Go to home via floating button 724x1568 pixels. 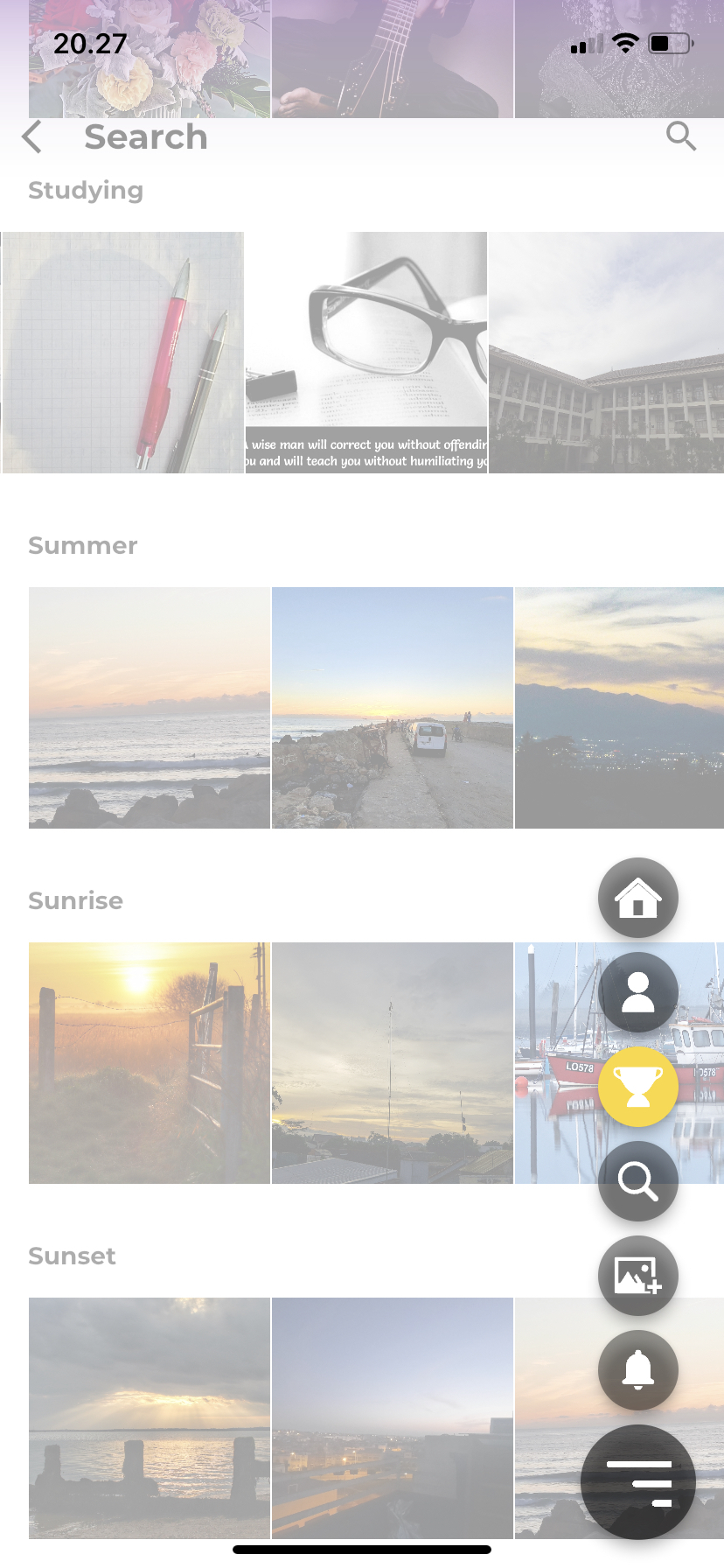637,898
